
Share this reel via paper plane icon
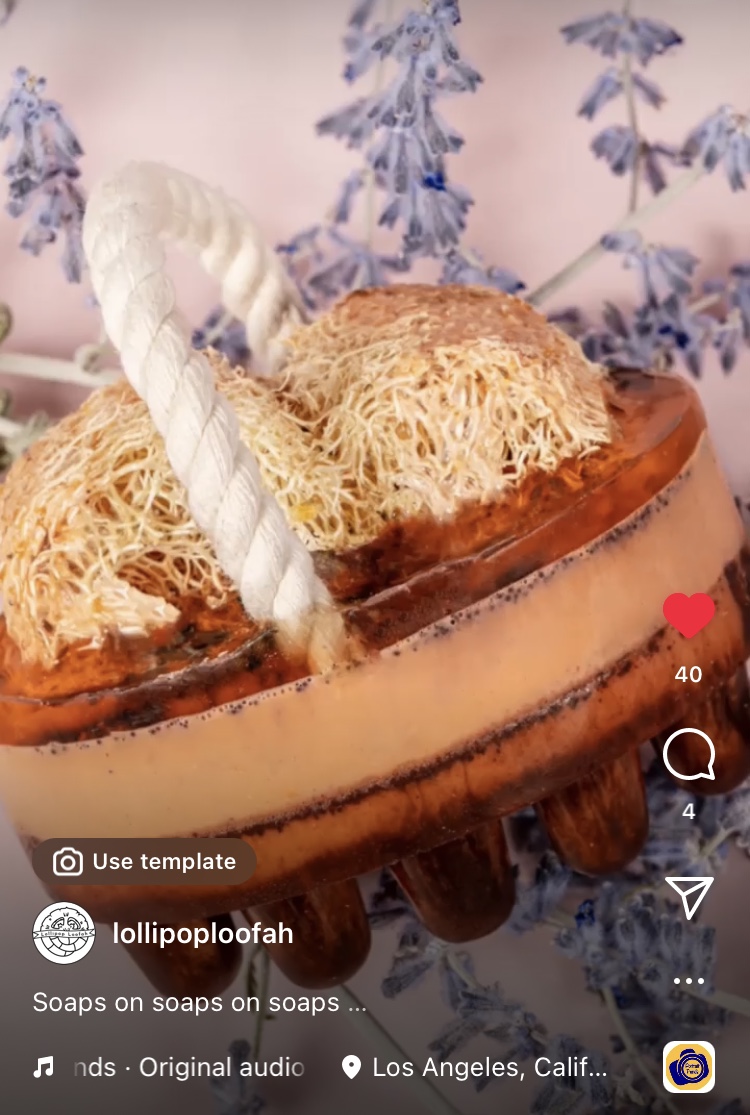point(689,897)
